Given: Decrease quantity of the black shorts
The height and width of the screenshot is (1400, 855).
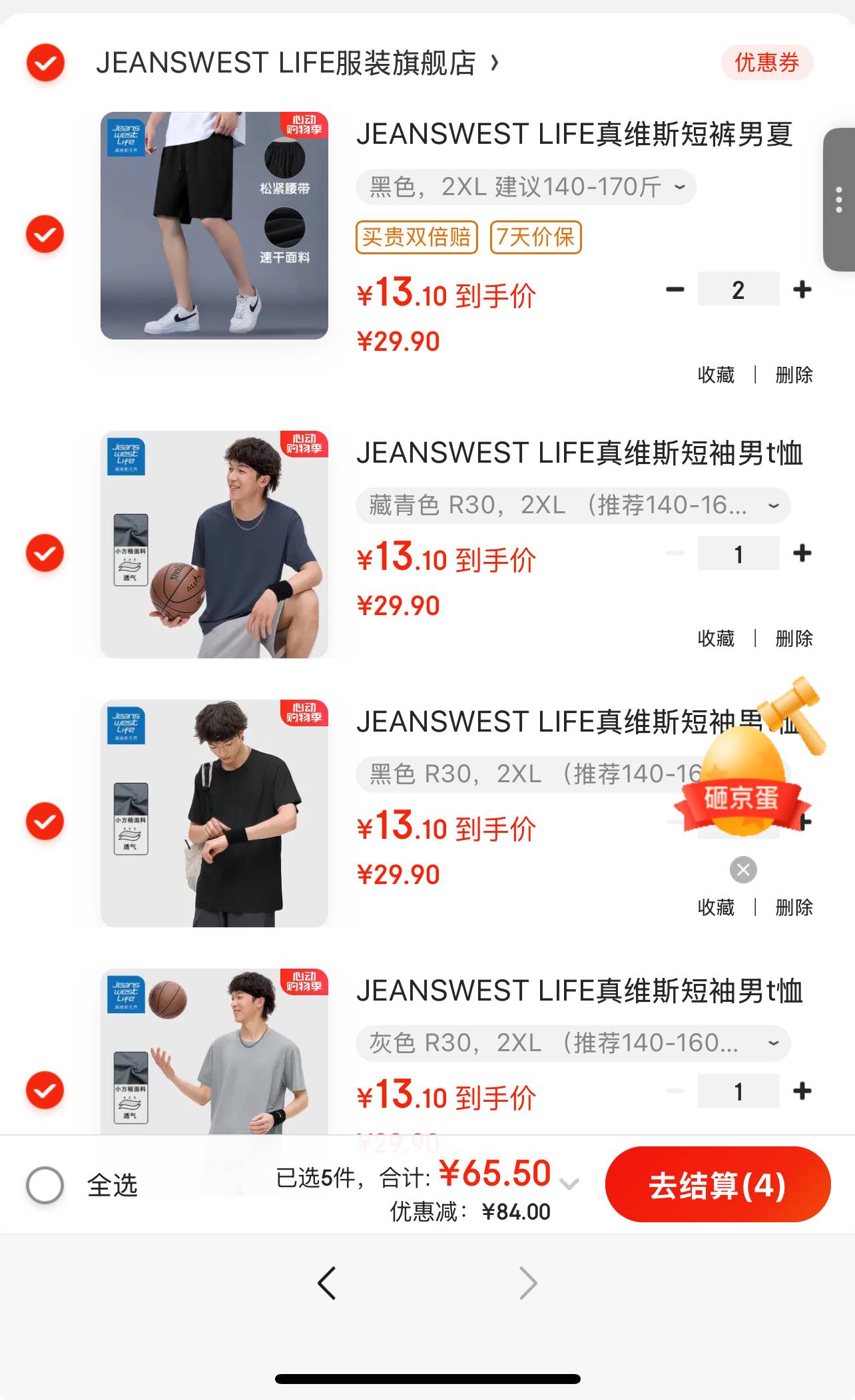Looking at the screenshot, I should 675,290.
